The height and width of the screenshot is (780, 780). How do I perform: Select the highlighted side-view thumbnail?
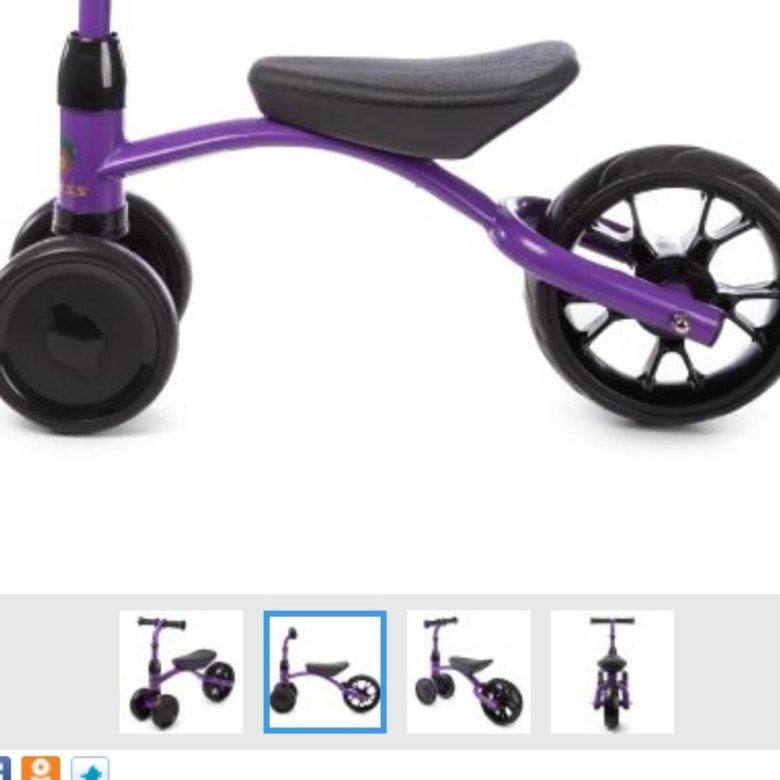coord(325,672)
